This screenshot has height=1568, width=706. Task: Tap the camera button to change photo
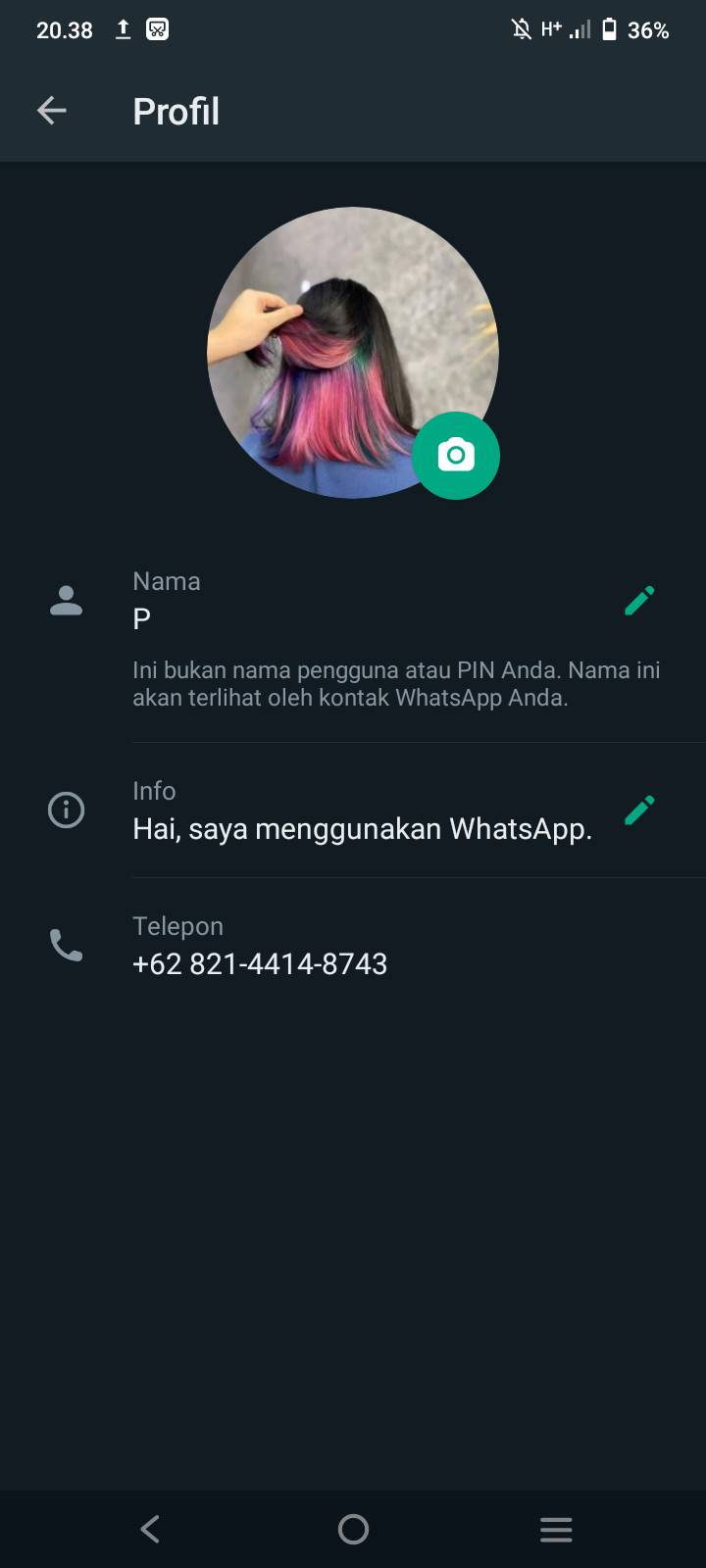tap(456, 456)
